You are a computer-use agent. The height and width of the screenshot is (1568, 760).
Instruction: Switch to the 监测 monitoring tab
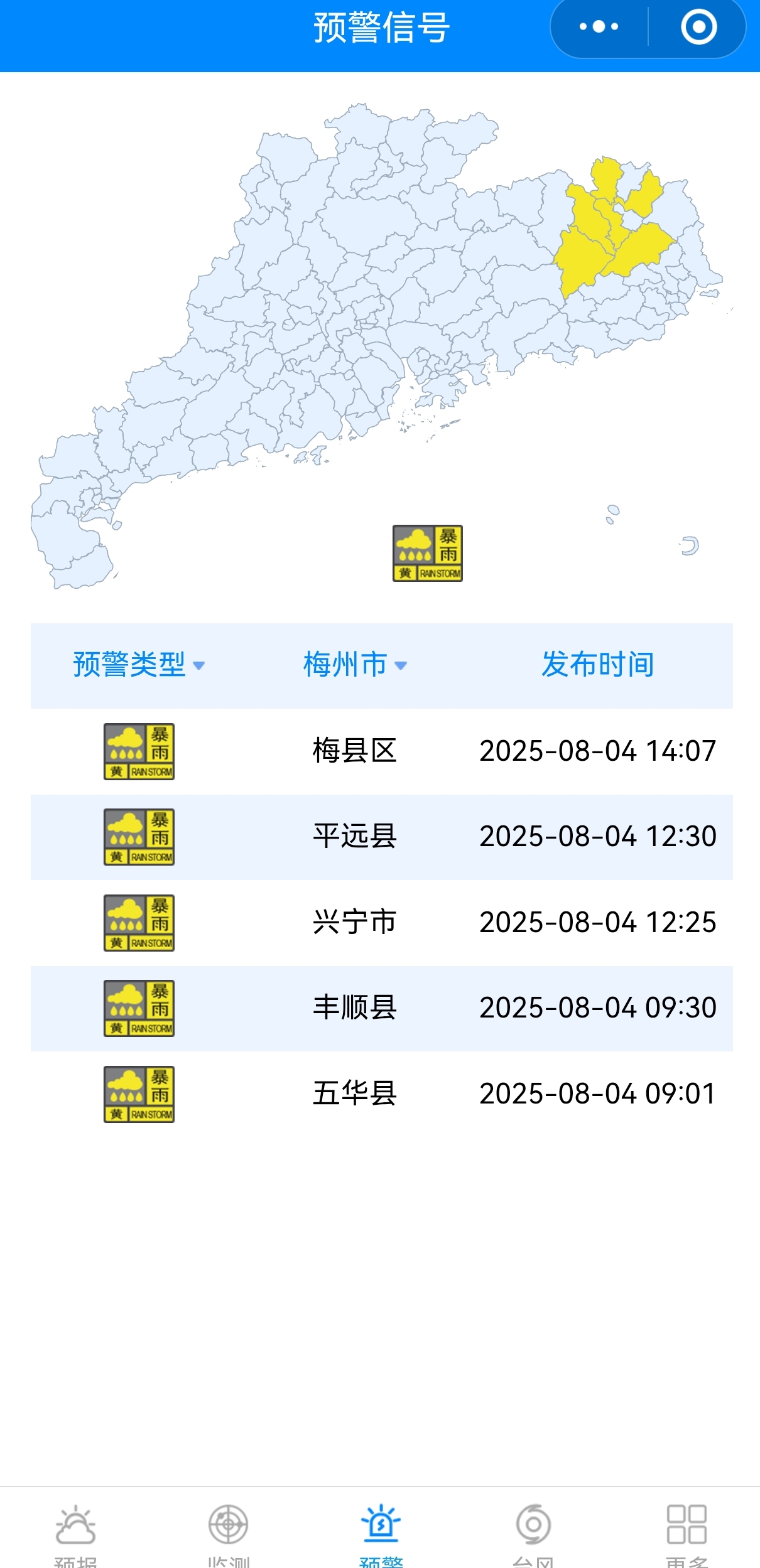[229, 1532]
